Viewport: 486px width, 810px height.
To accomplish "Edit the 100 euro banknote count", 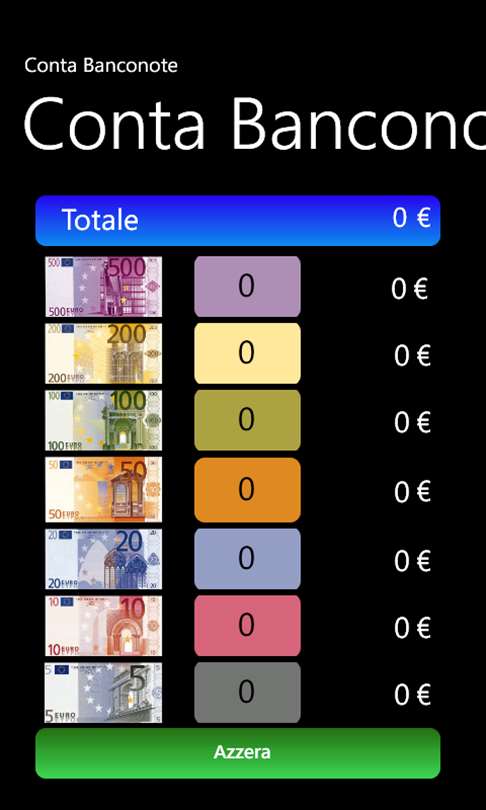I will 247,420.
